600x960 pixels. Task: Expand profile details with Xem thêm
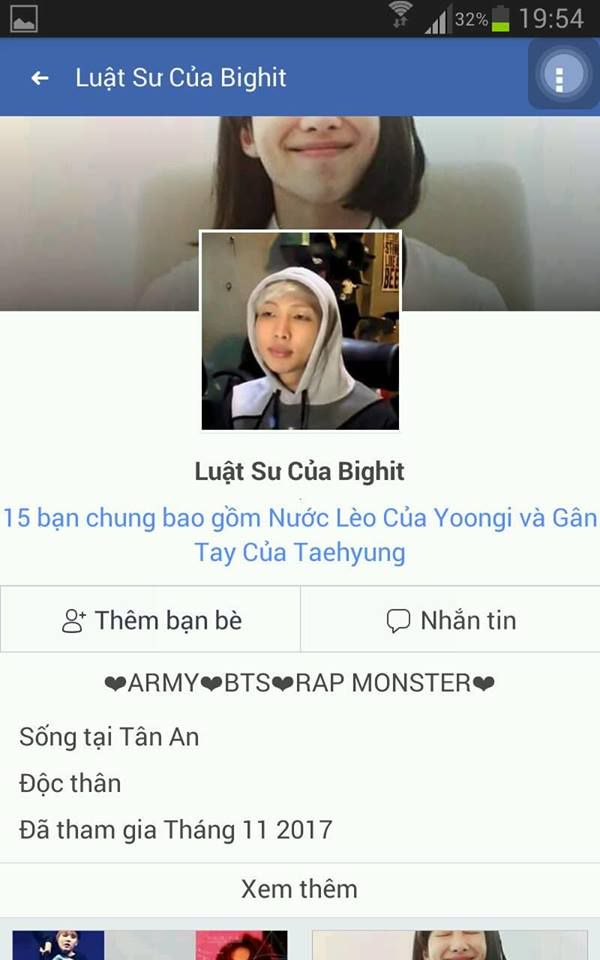coord(300,889)
